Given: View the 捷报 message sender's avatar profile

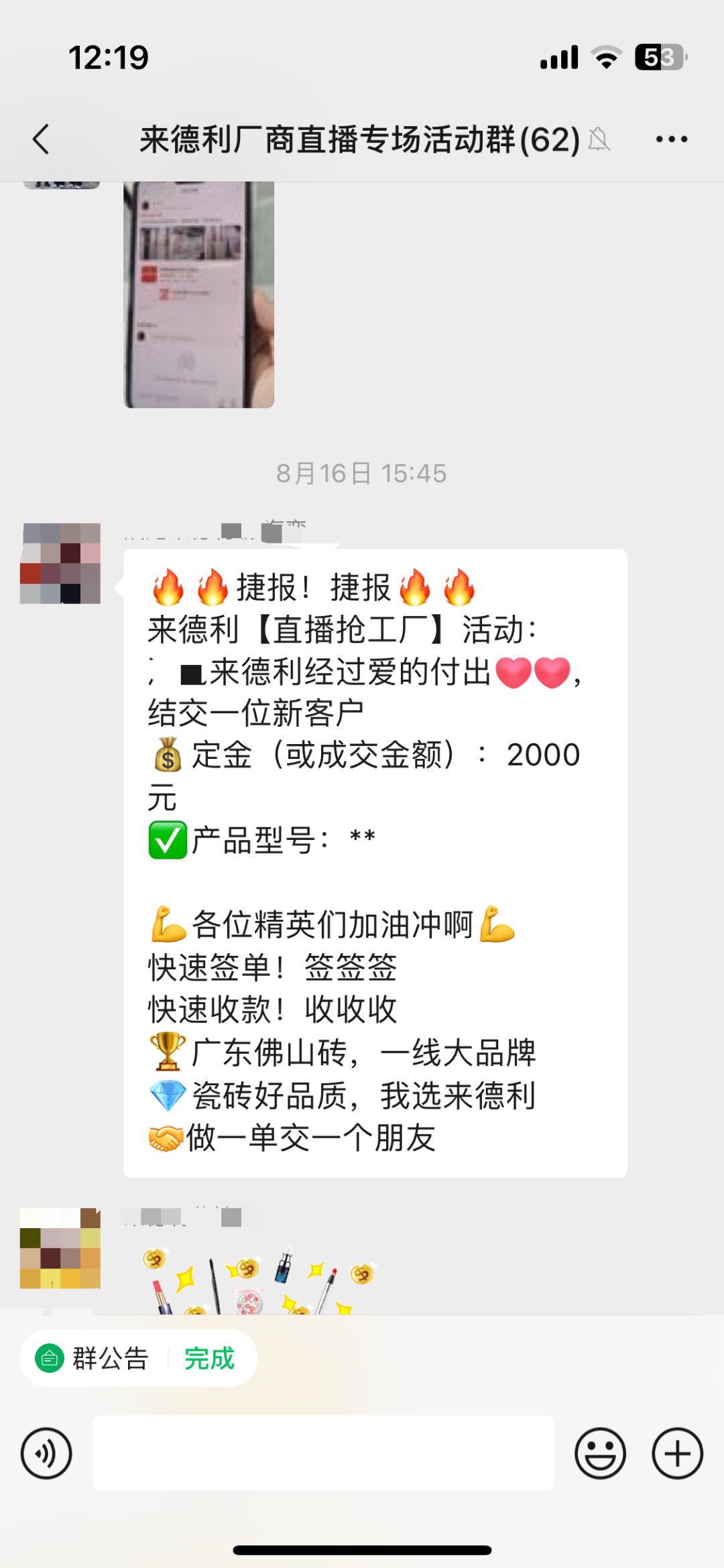Looking at the screenshot, I should click(60, 564).
